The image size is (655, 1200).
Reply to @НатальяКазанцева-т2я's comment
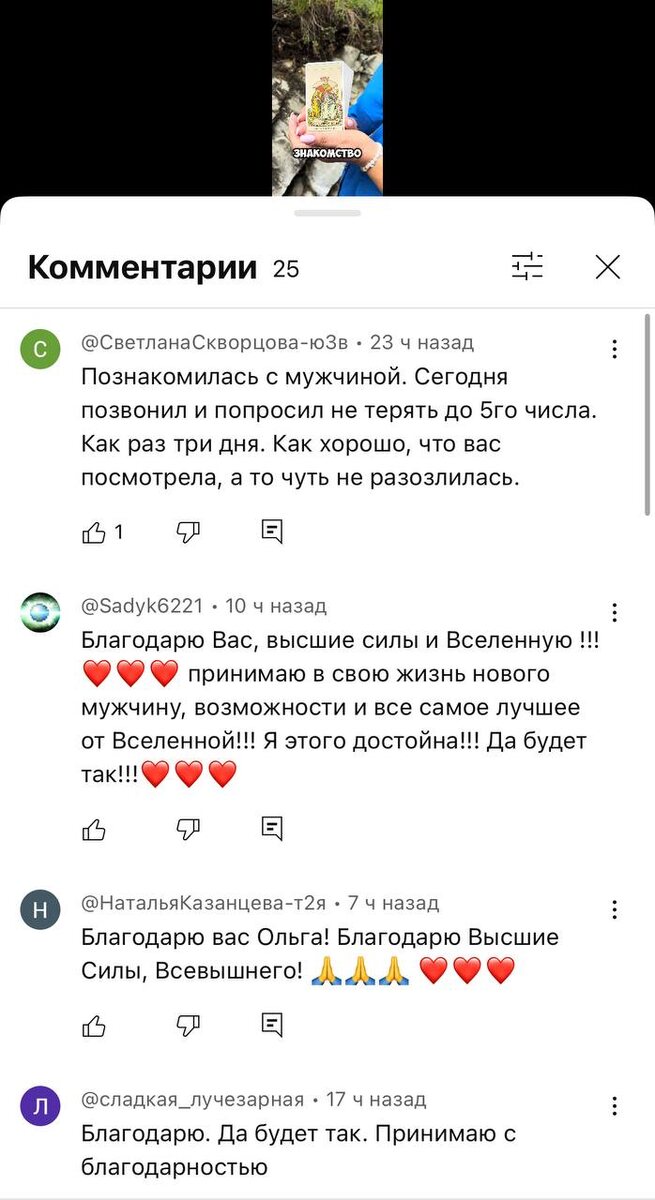[x=272, y=1025]
